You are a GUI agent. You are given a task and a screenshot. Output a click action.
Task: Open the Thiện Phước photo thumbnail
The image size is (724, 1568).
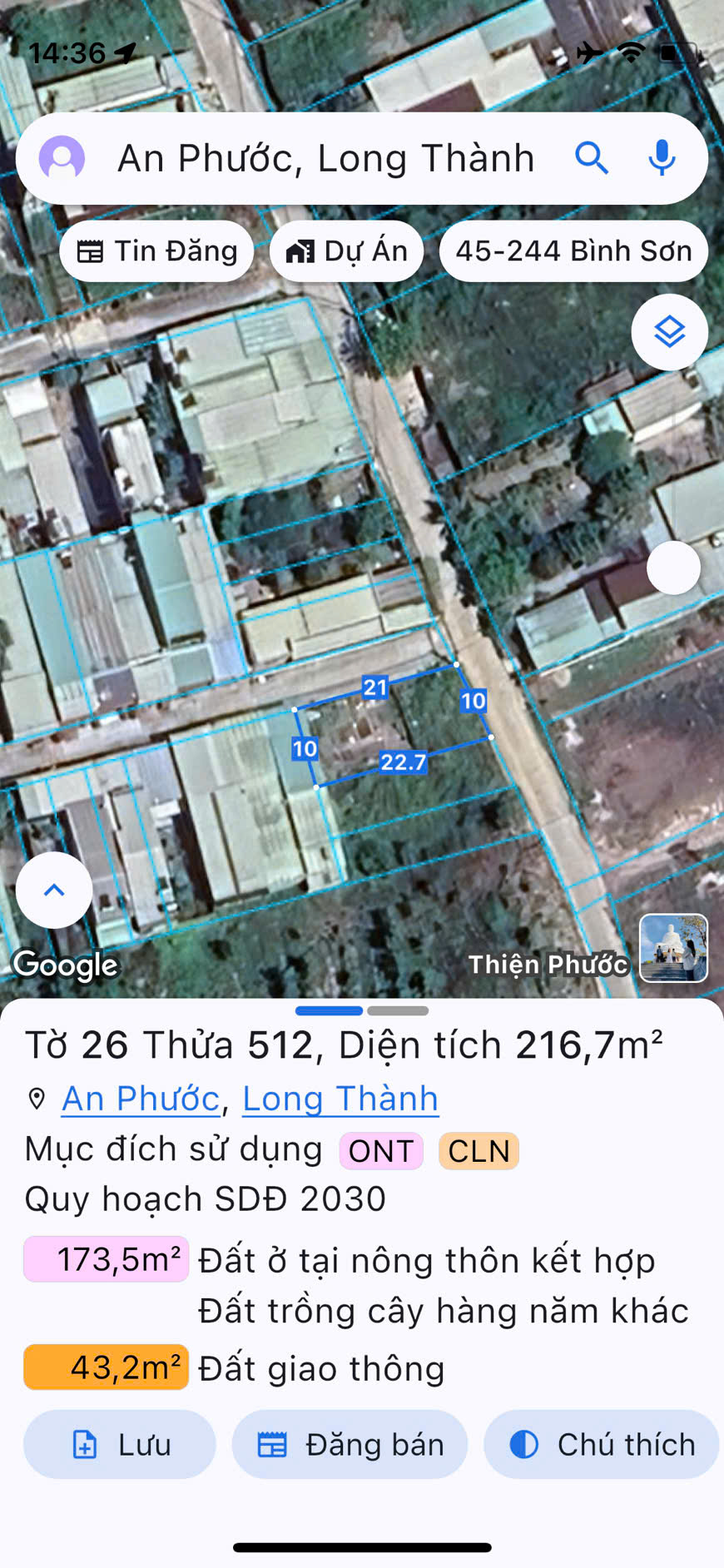673,948
